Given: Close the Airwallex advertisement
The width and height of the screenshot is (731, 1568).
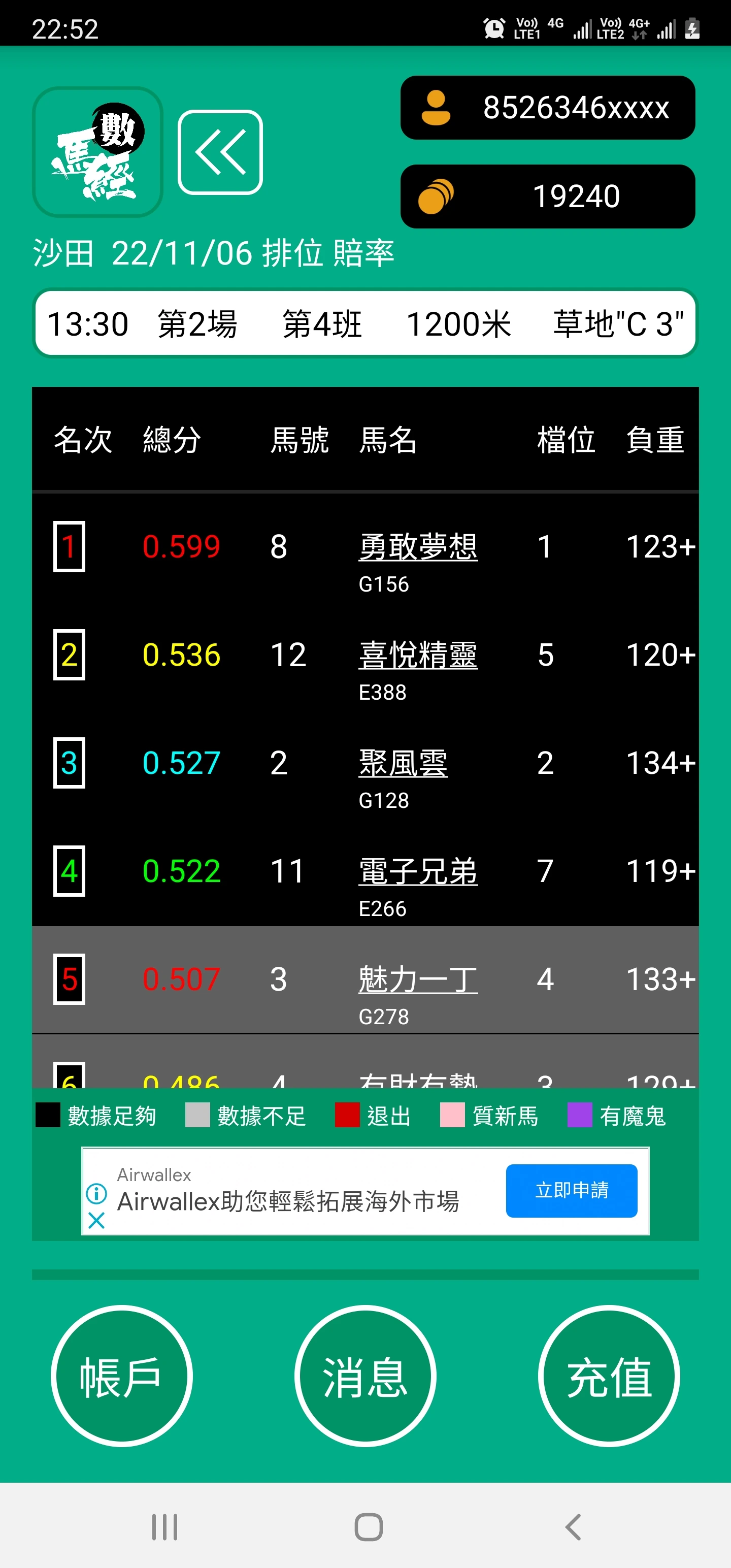Looking at the screenshot, I should 97,1221.
